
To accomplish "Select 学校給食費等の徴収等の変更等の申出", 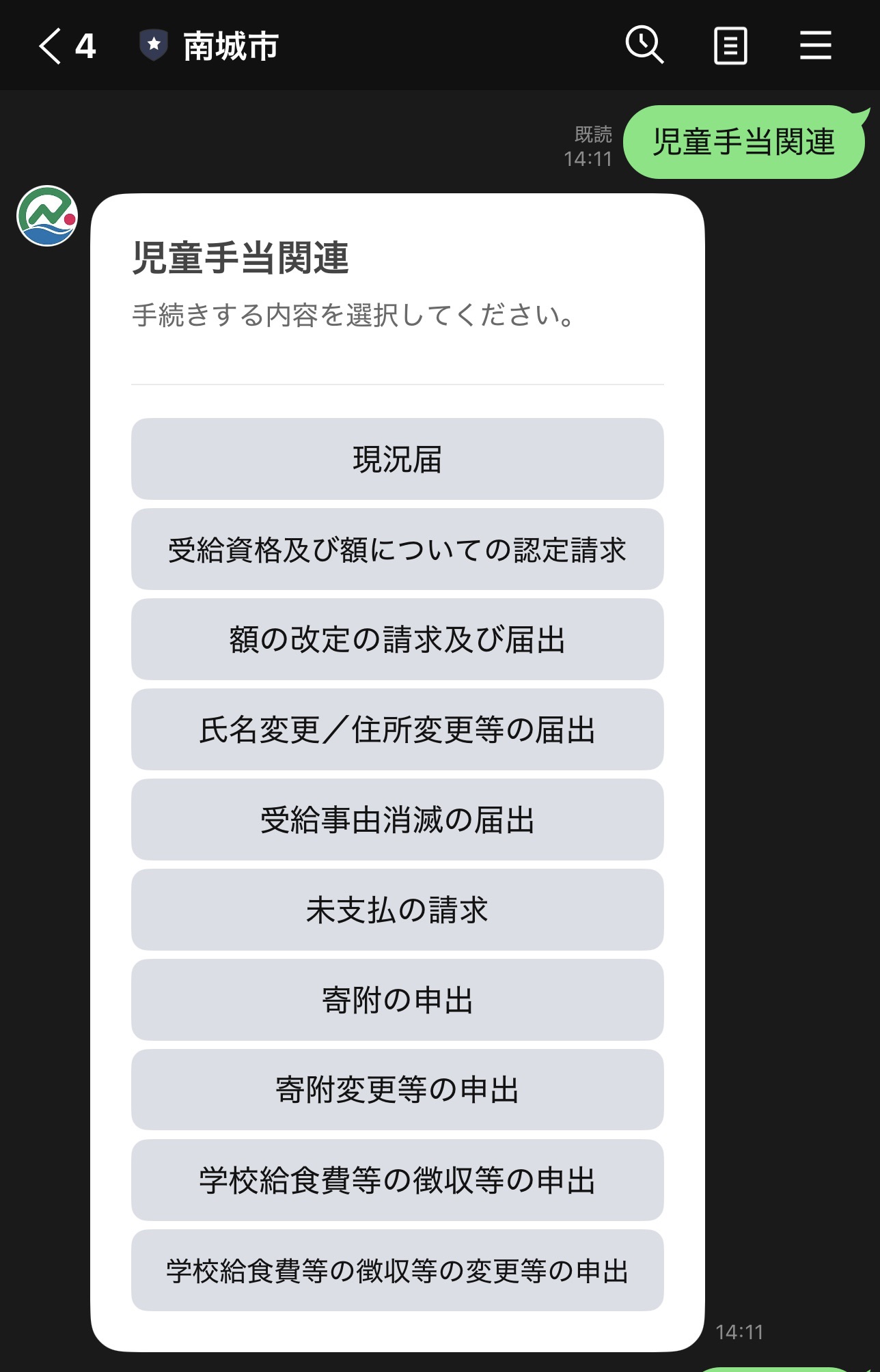I will coord(397,1270).
